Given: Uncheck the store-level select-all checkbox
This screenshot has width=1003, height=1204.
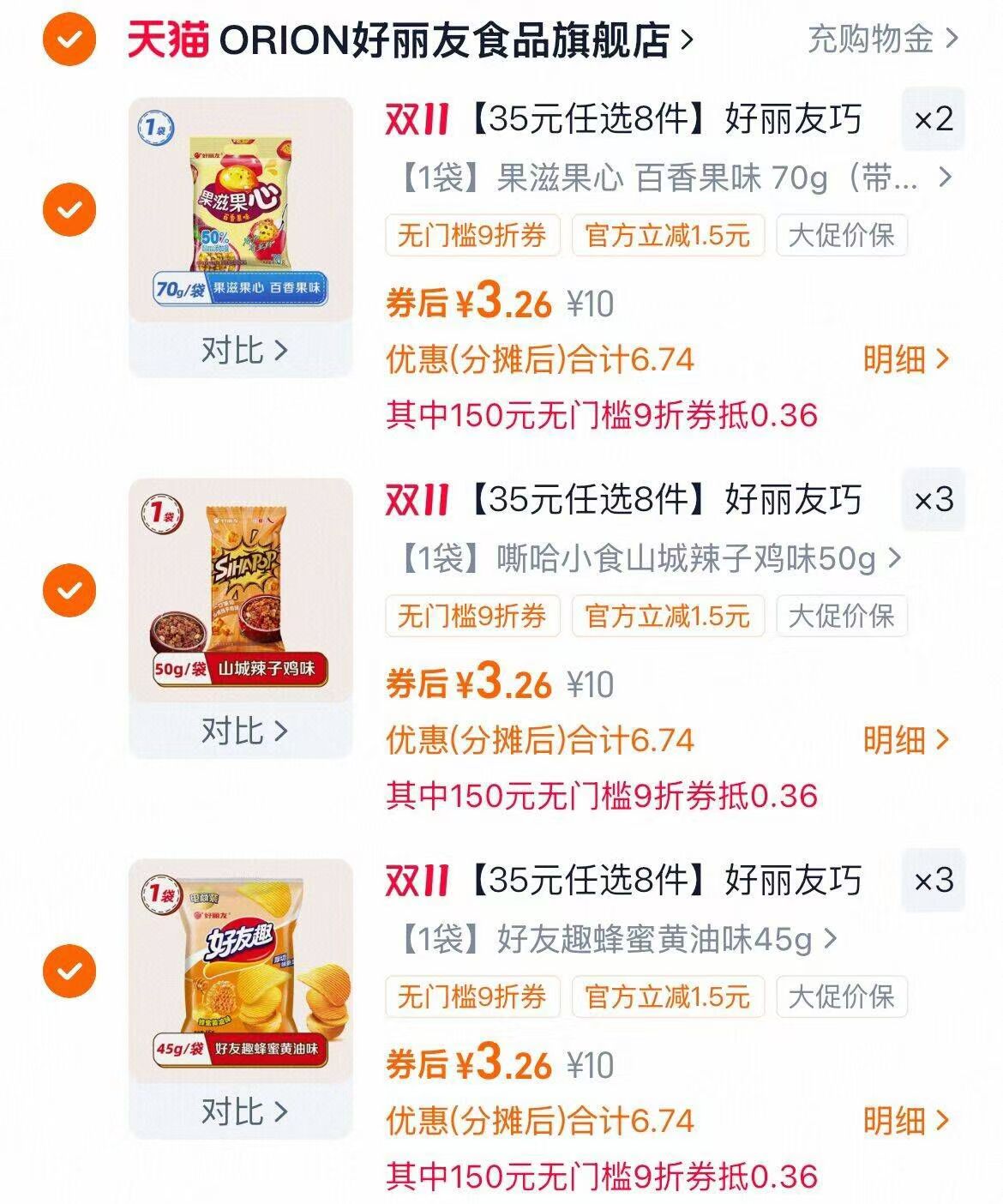Looking at the screenshot, I should (x=69, y=39).
